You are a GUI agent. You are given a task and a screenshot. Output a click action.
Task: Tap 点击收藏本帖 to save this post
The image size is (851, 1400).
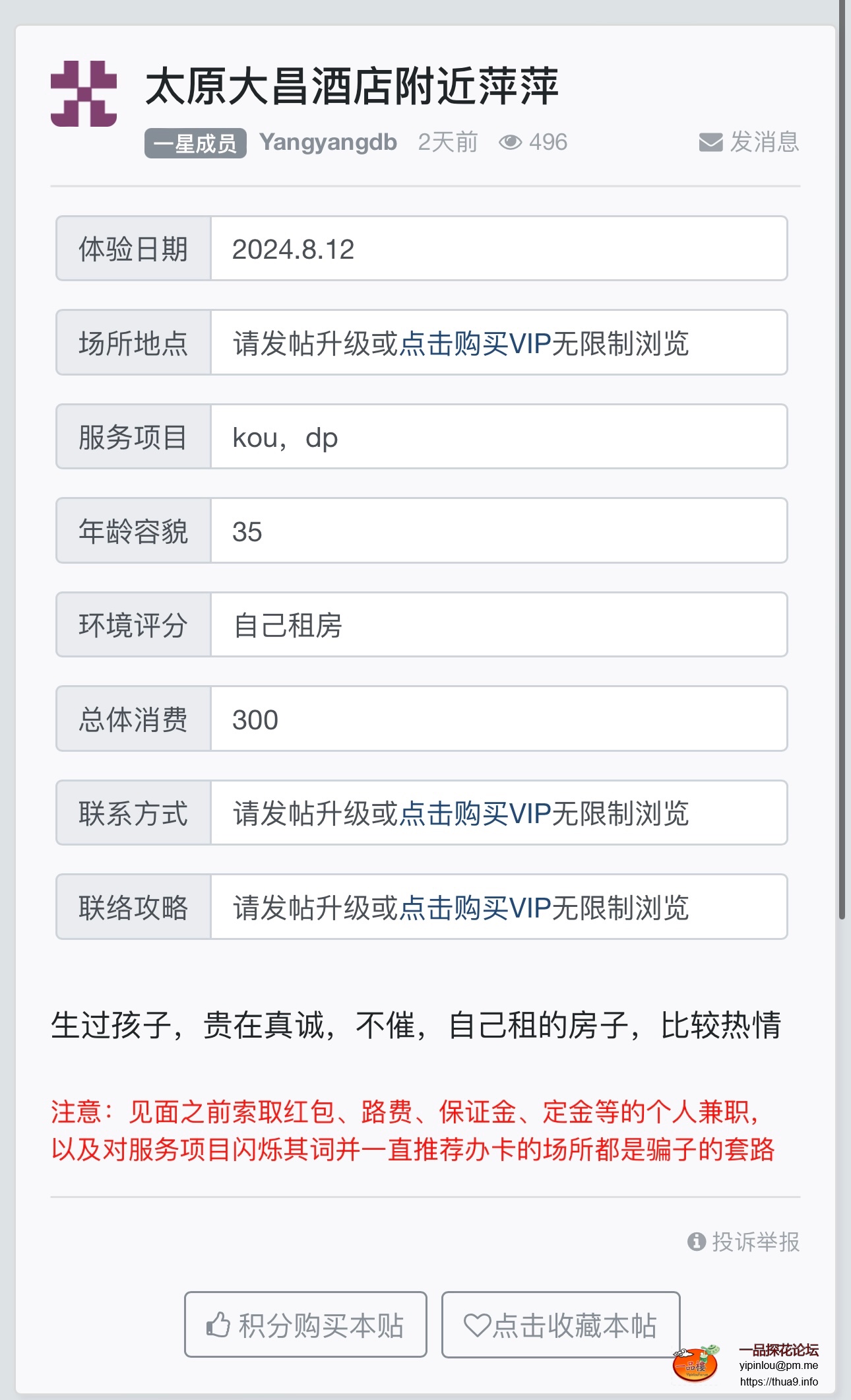coord(561,1325)
